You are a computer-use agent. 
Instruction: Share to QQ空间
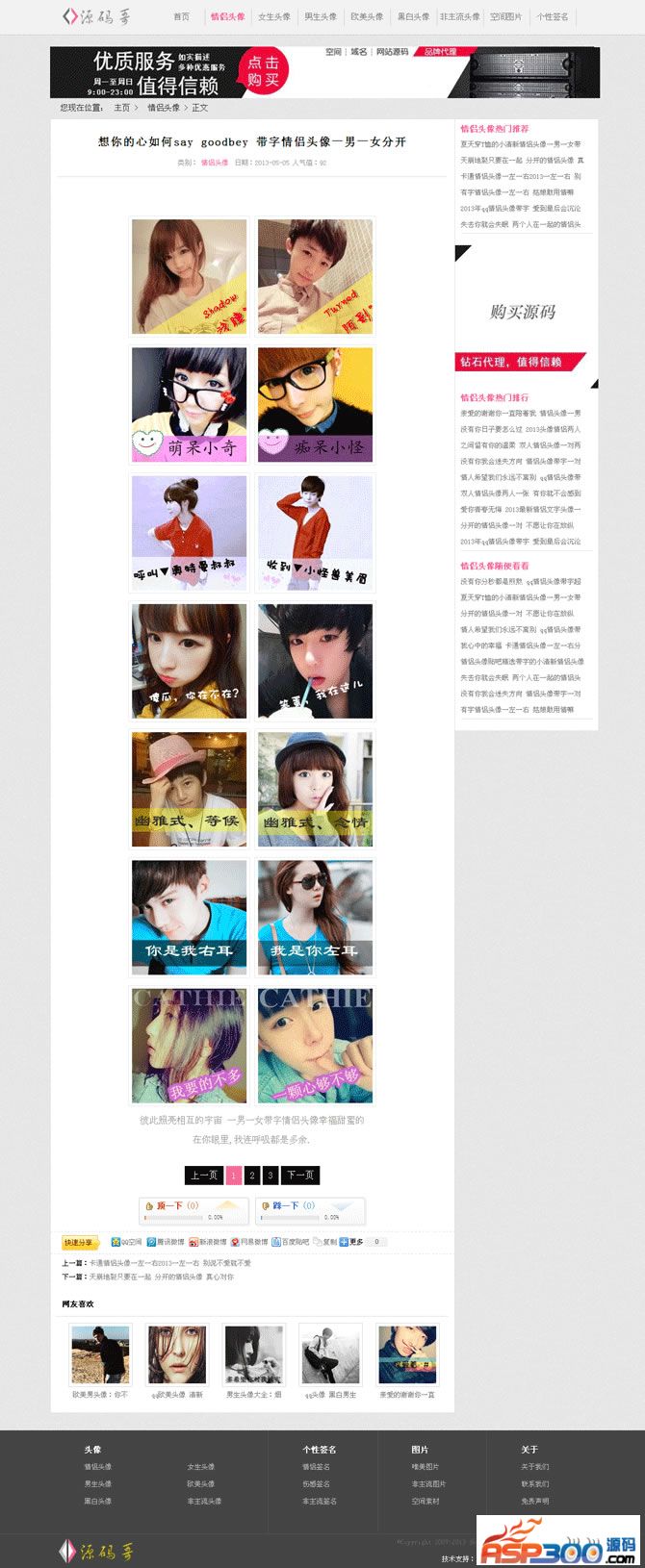tap(127, 1242)
